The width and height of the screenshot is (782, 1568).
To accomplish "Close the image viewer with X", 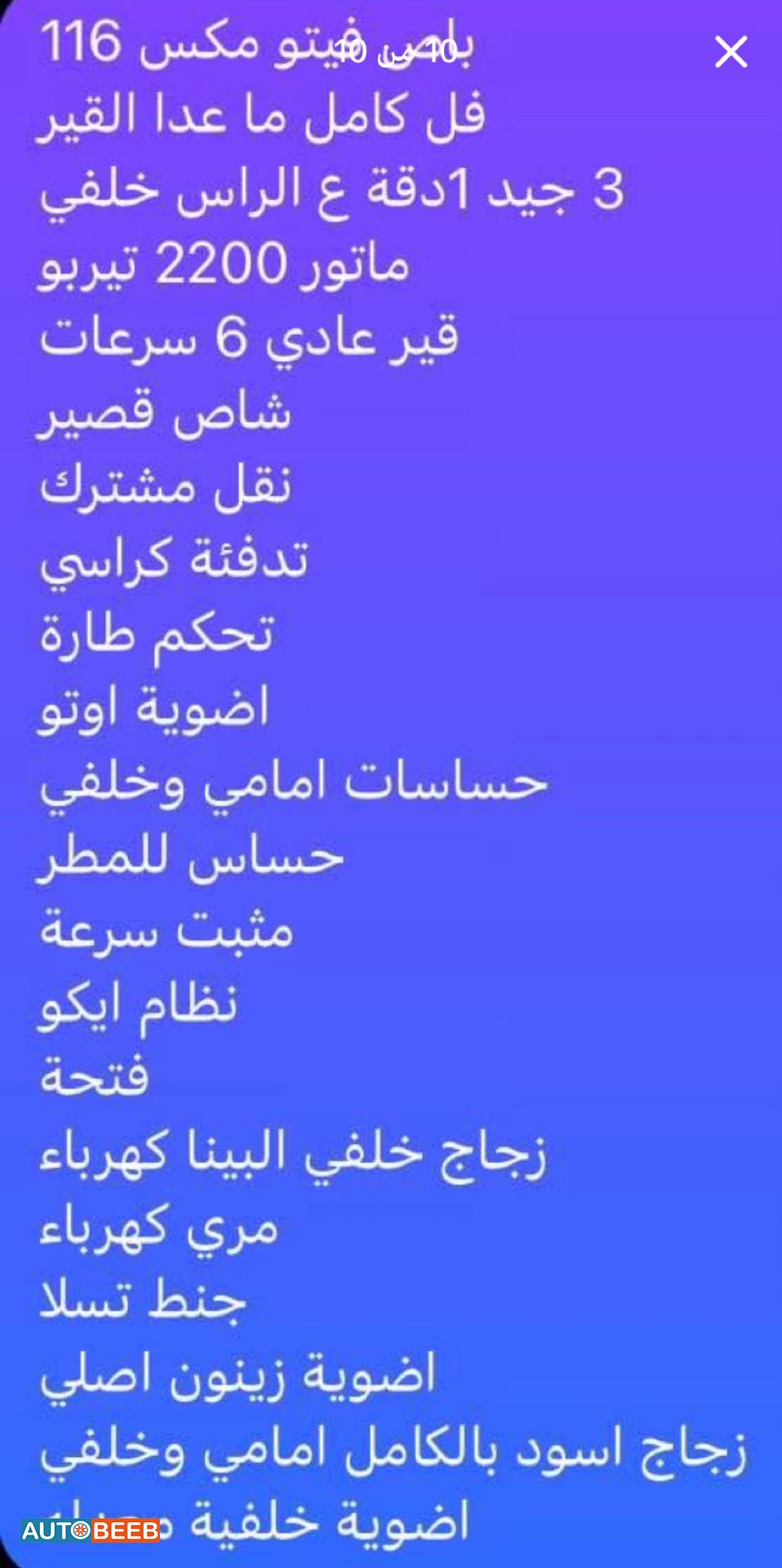I will pyautogui.click(x=731, y=52).
